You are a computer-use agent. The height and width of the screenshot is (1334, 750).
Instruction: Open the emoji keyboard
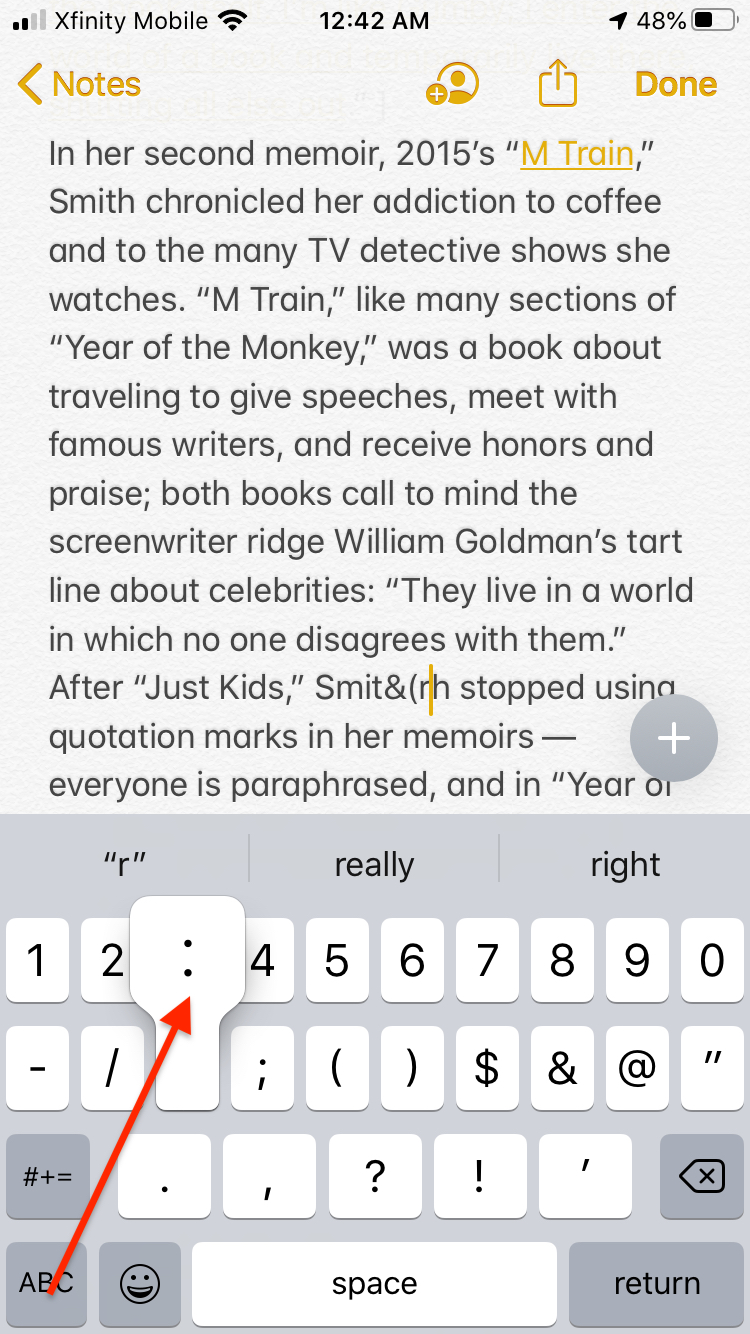[140, 1283]
